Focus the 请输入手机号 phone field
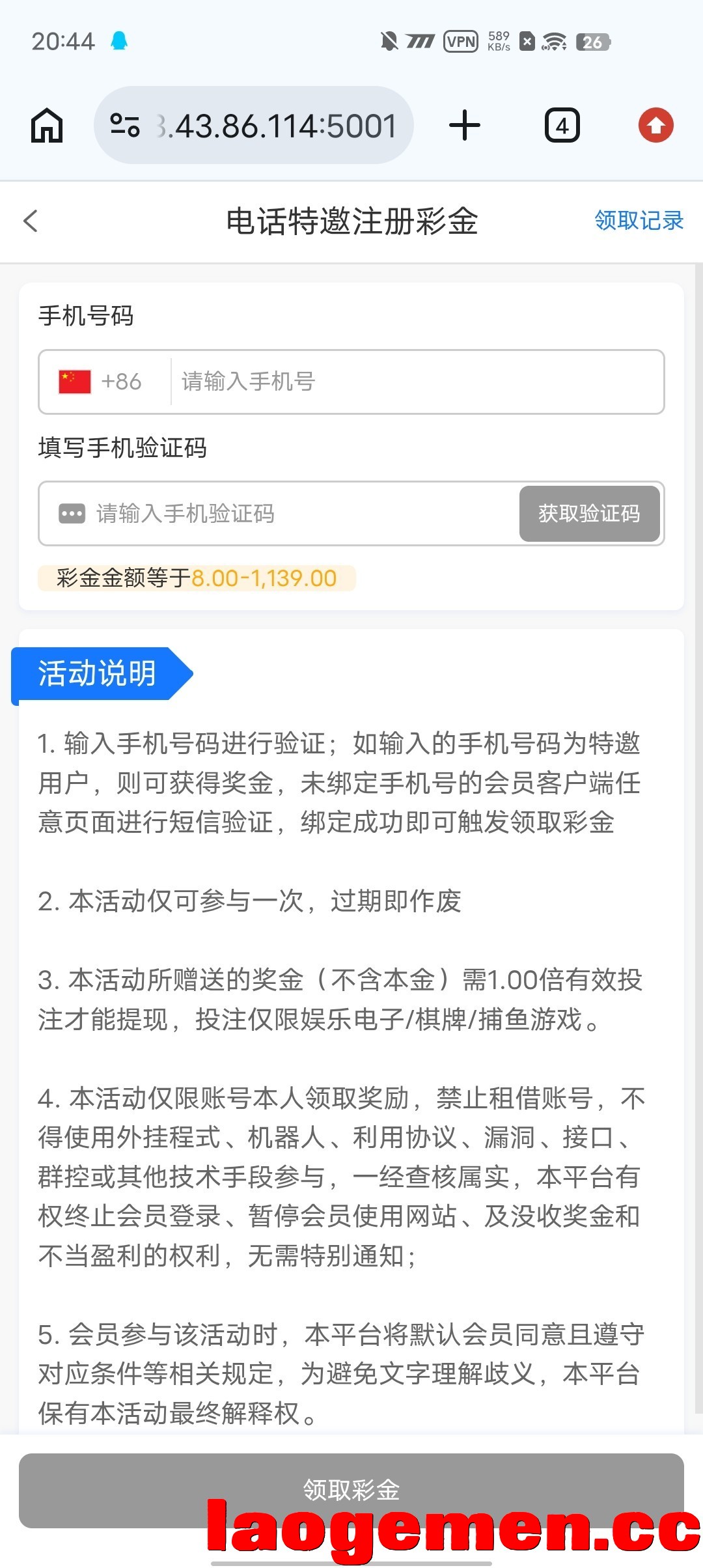The width and height of the screenshot is (703, 1568). (x=417, y=382)
